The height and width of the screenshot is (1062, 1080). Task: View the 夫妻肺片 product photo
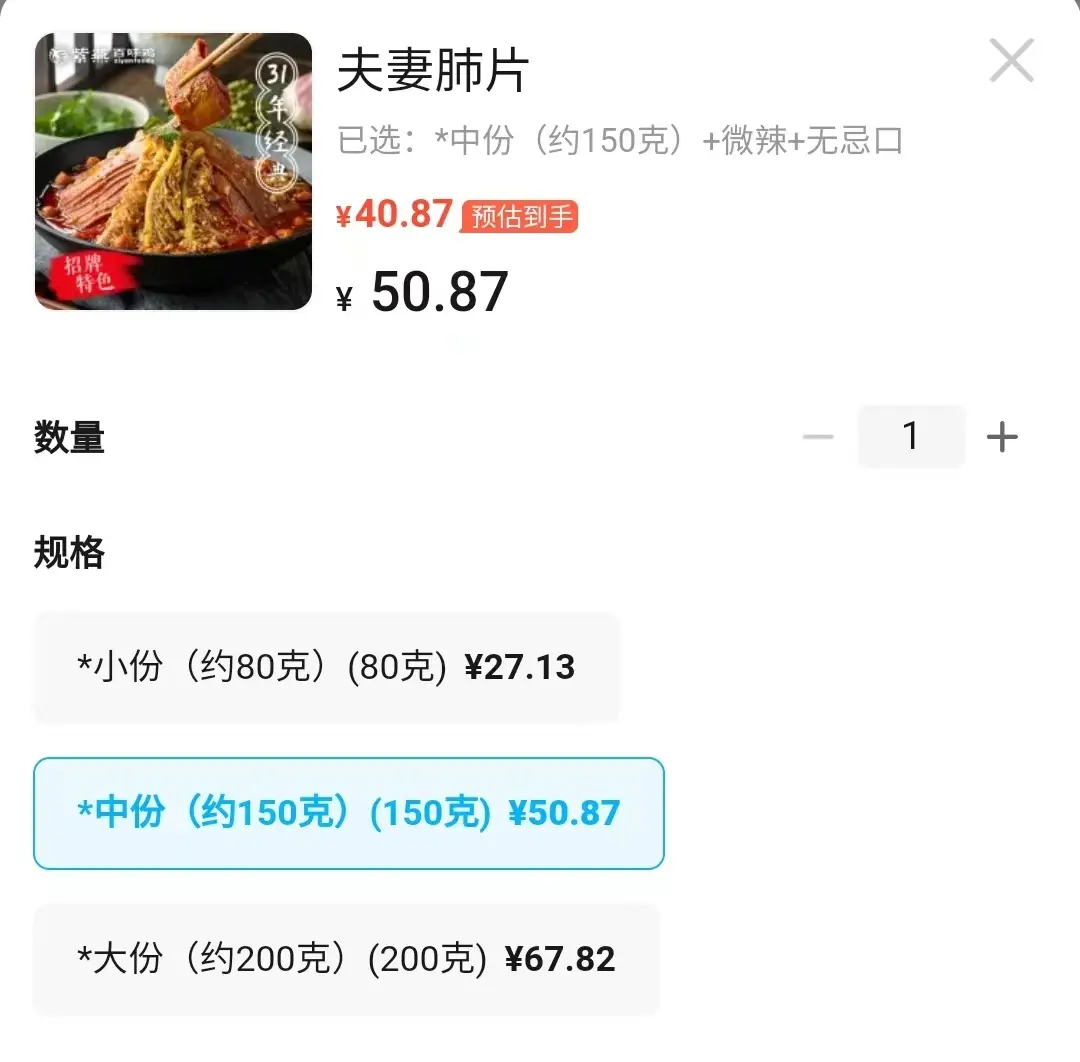(x=173, y=171)
